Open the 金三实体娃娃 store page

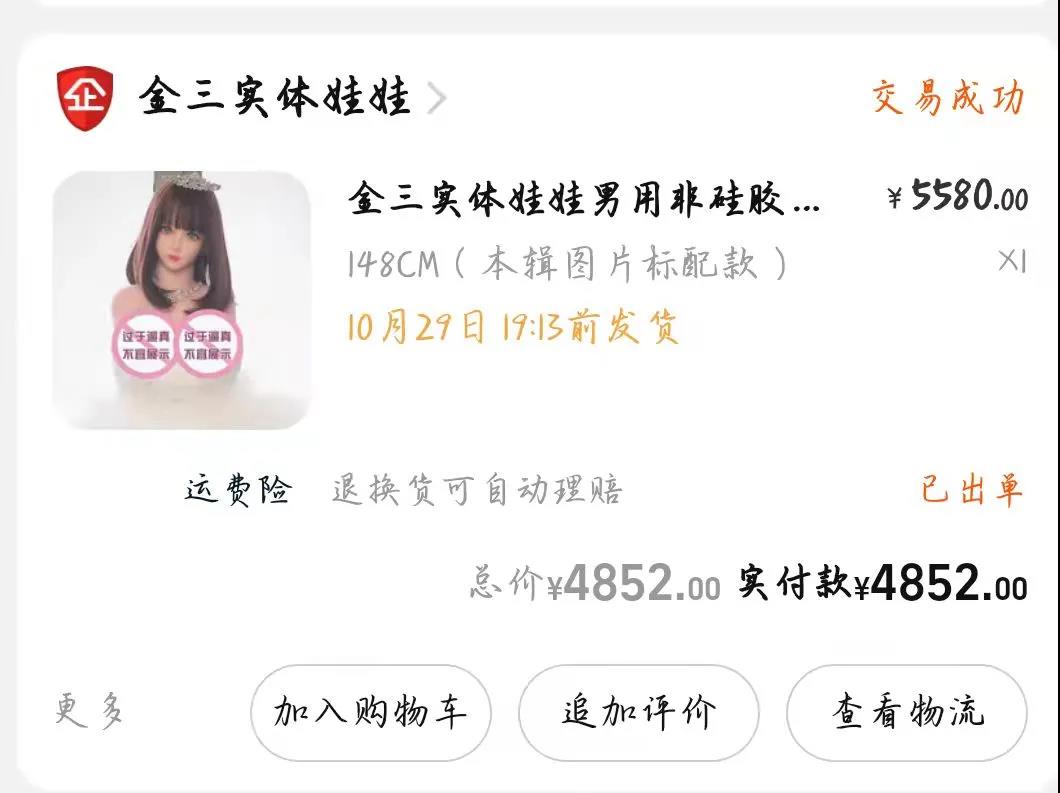click(x=275, y=98)
